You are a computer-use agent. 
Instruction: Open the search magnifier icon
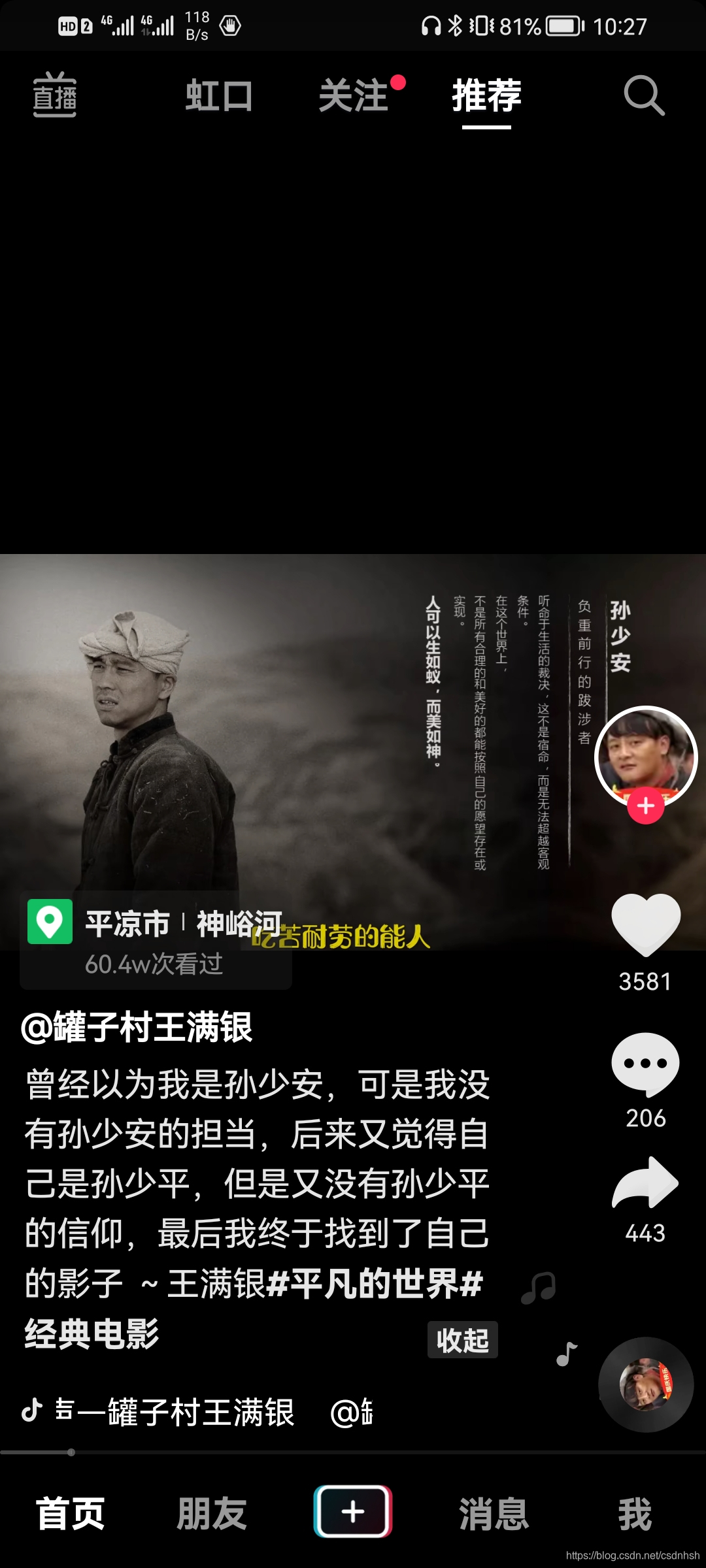(645, 96)
